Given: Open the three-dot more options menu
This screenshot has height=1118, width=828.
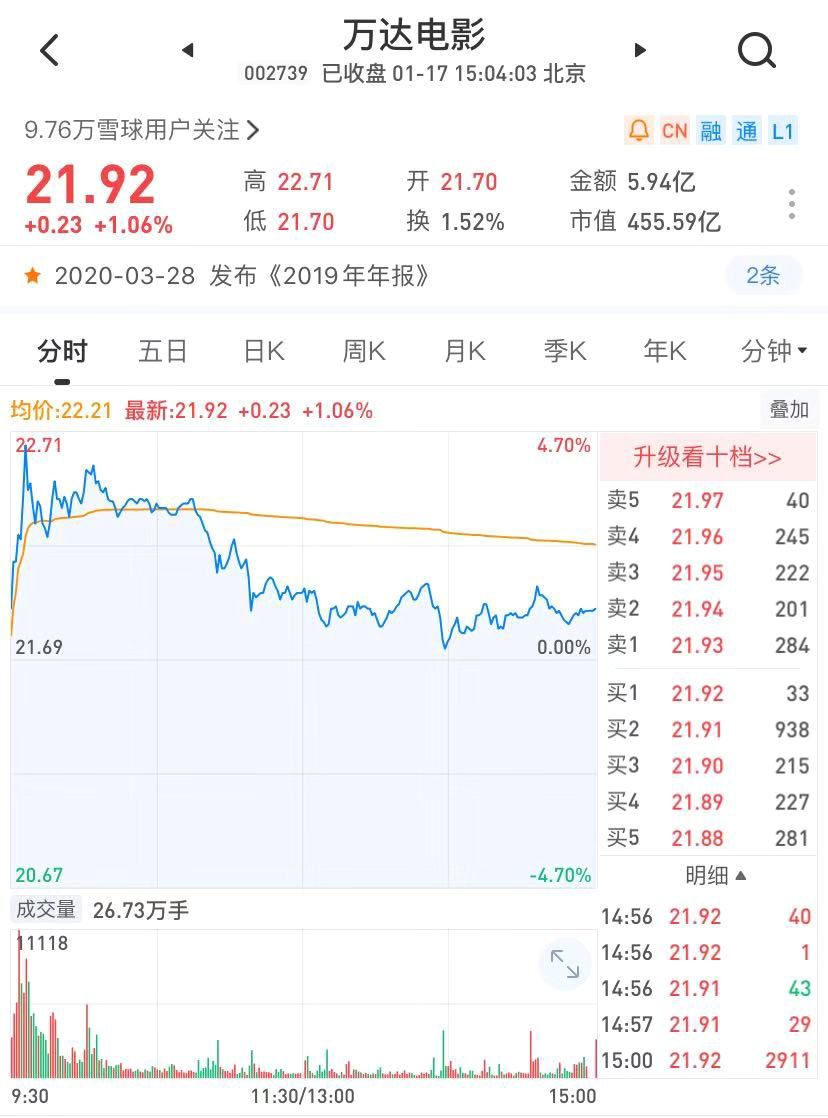Looking at the screenshot, I should coord(791,203).
